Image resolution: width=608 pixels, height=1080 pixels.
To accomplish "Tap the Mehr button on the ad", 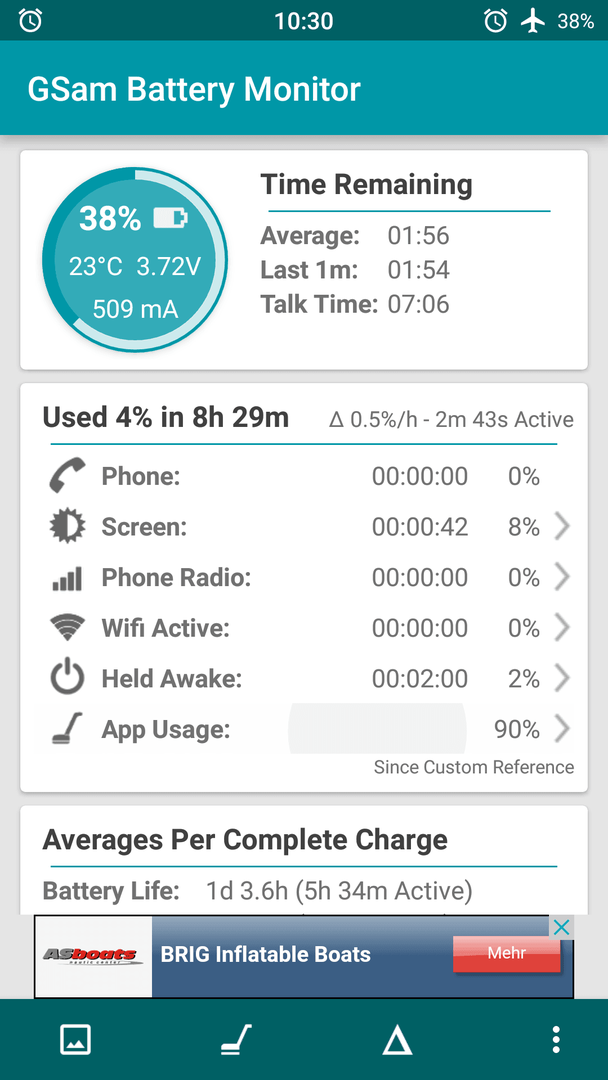I will pyautogui.click(x=507, y=954).
